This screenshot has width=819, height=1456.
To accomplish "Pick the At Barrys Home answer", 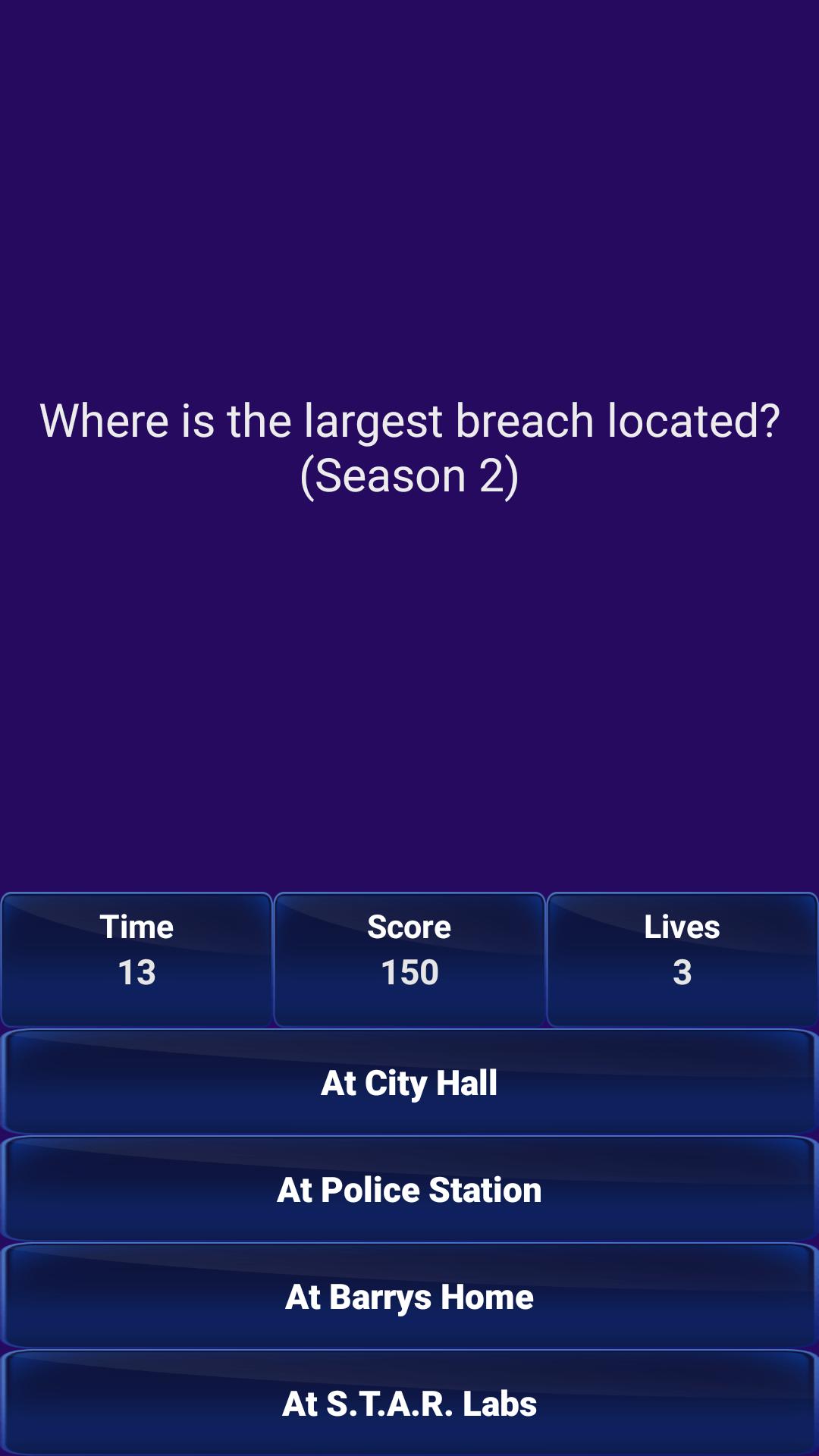I will click(409, 1296).
